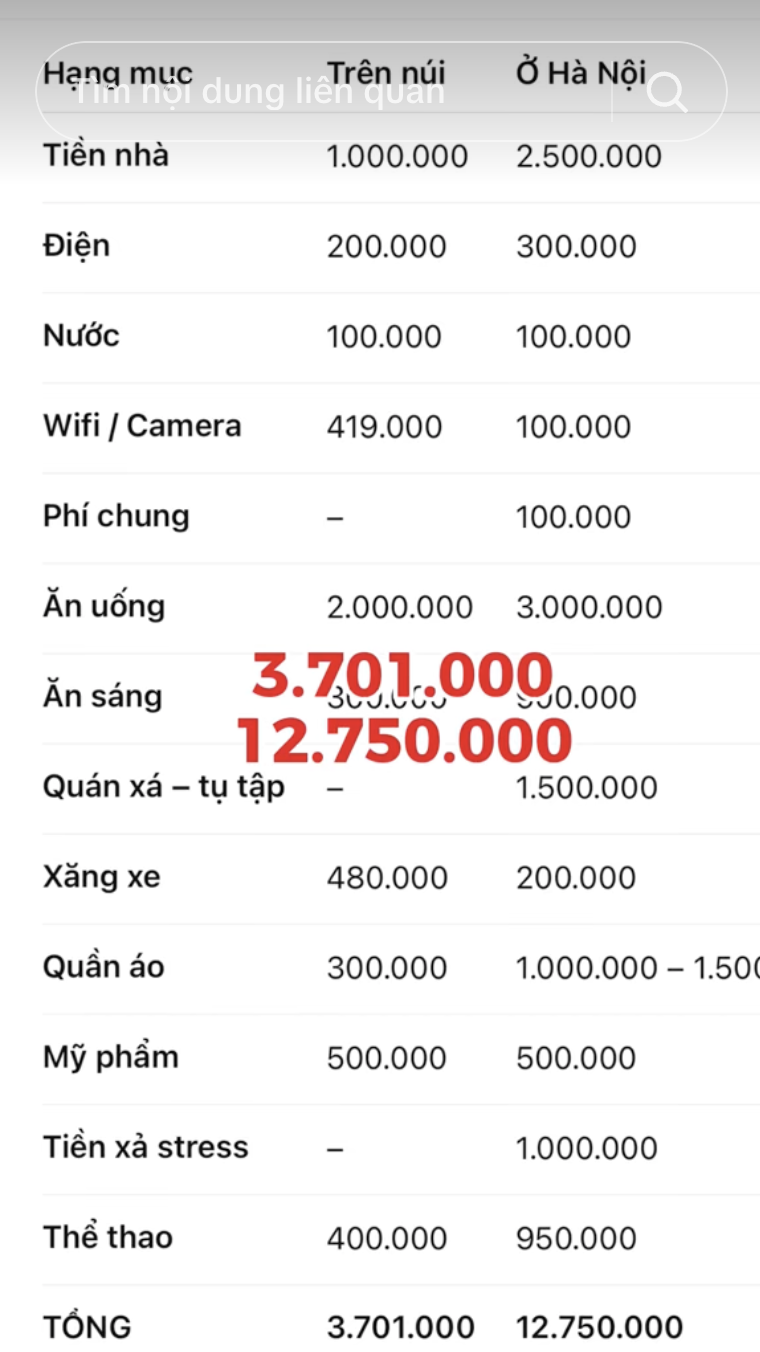Select the 'Ở Hà Nội' column header

[579, 72]
